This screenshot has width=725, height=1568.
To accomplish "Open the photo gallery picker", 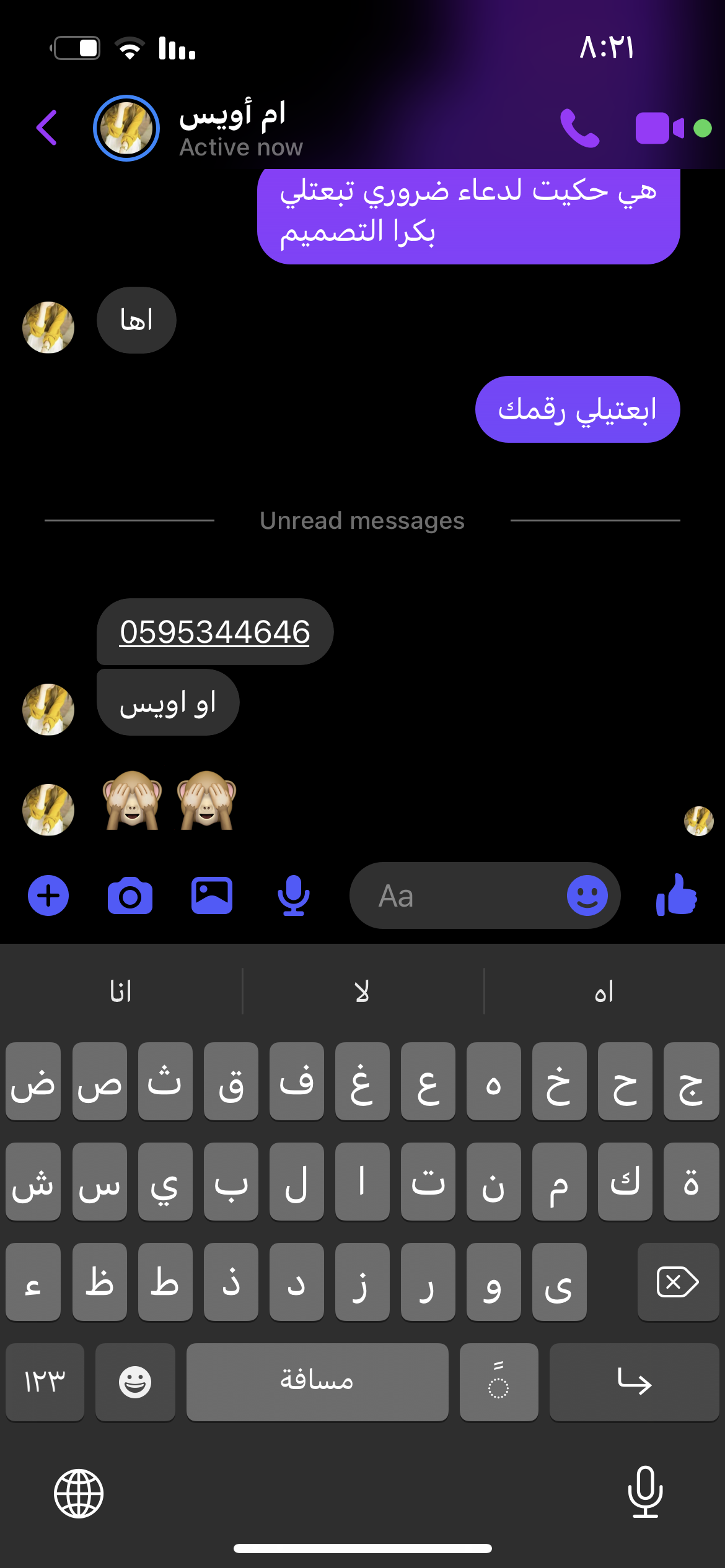I will tap(212, 895).
